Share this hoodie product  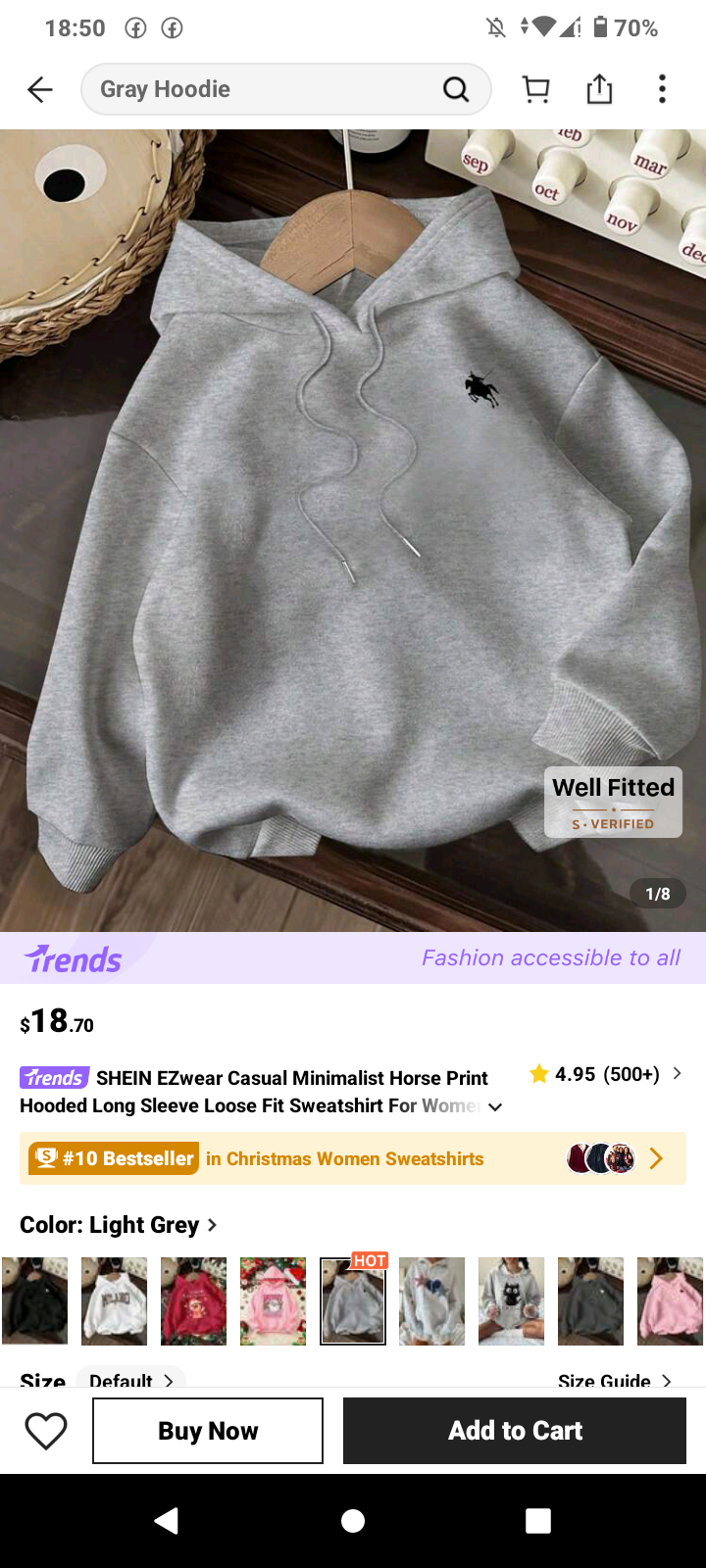point(599,89)
